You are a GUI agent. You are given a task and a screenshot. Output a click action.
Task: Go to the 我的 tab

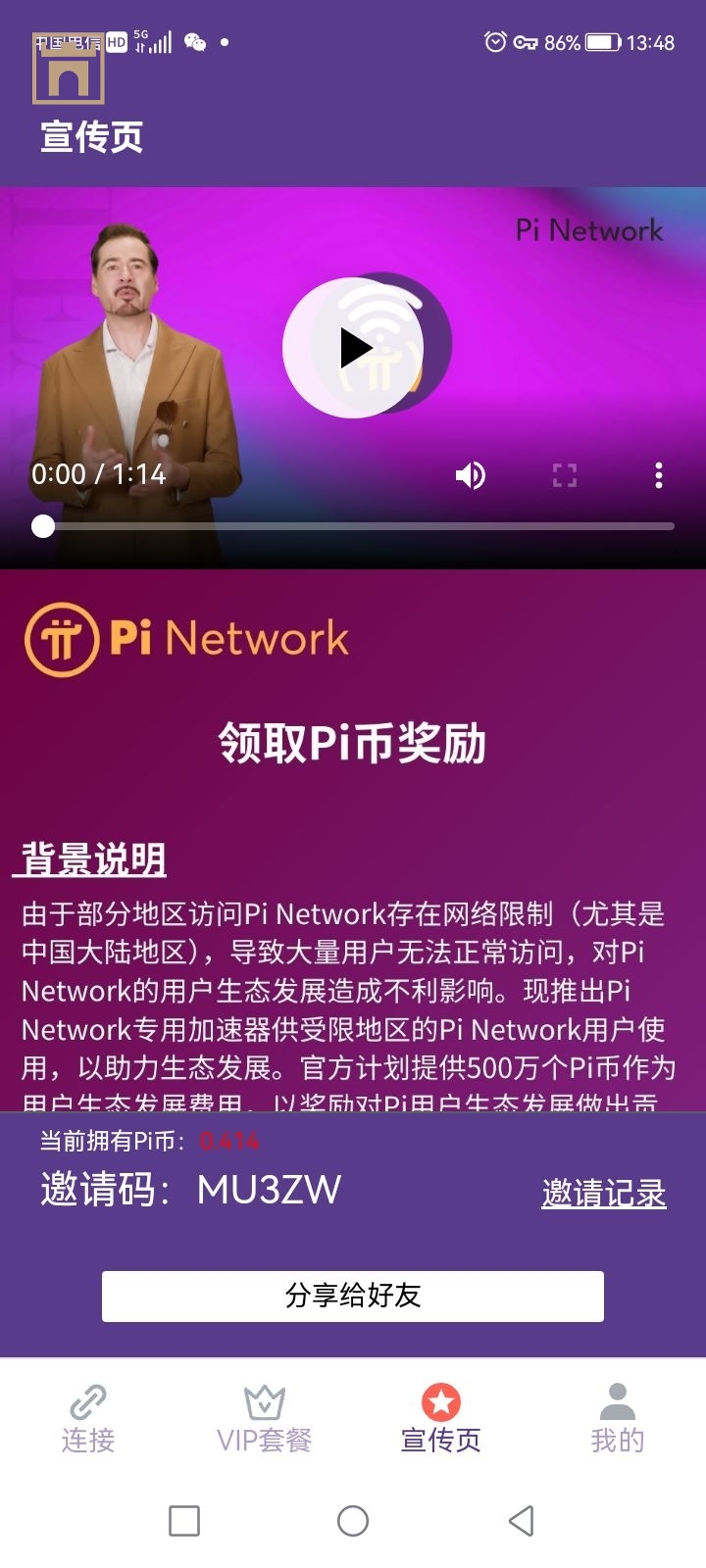(618, 1419)
